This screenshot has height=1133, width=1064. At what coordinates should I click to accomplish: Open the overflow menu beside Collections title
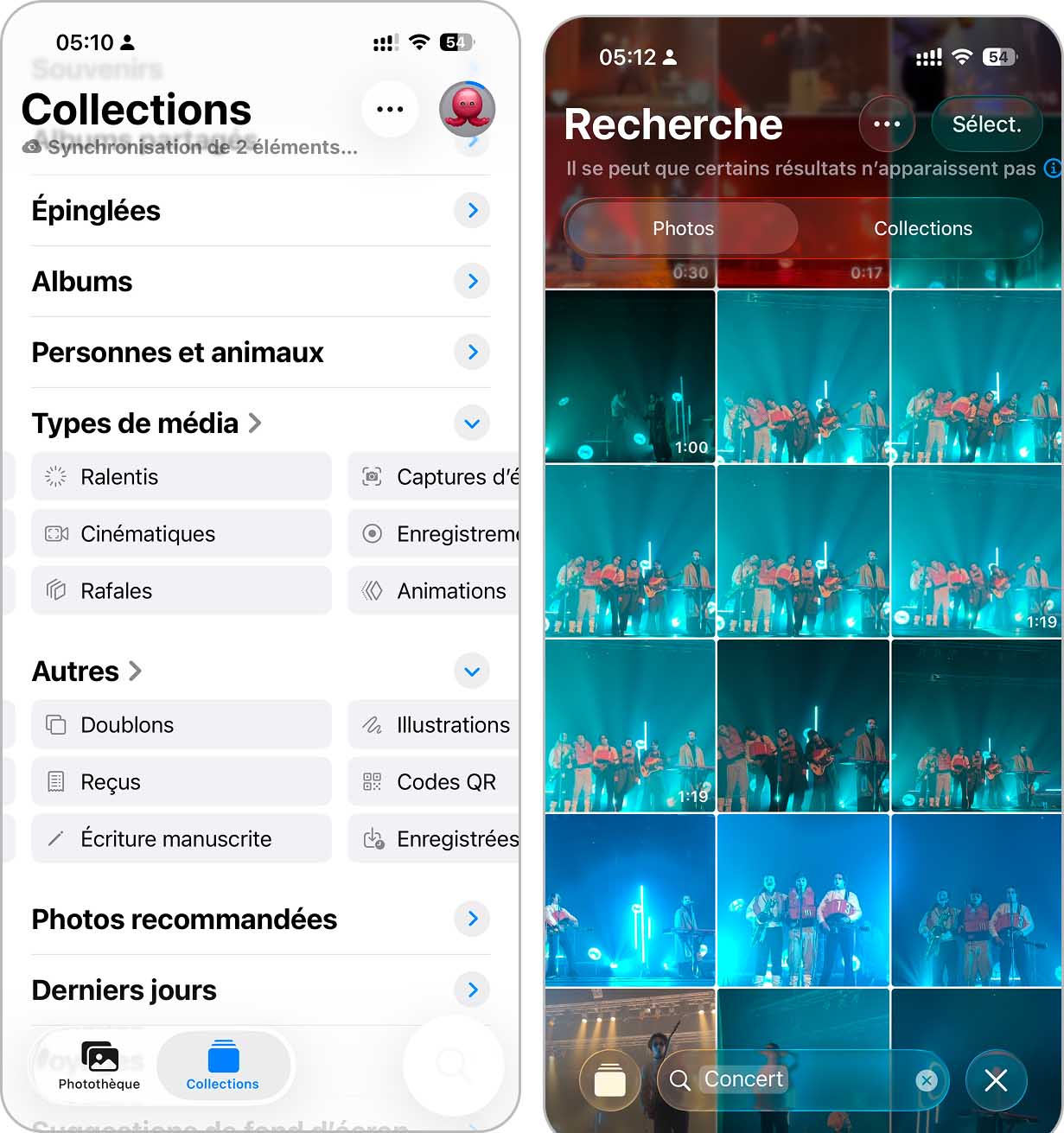(390, 109)
